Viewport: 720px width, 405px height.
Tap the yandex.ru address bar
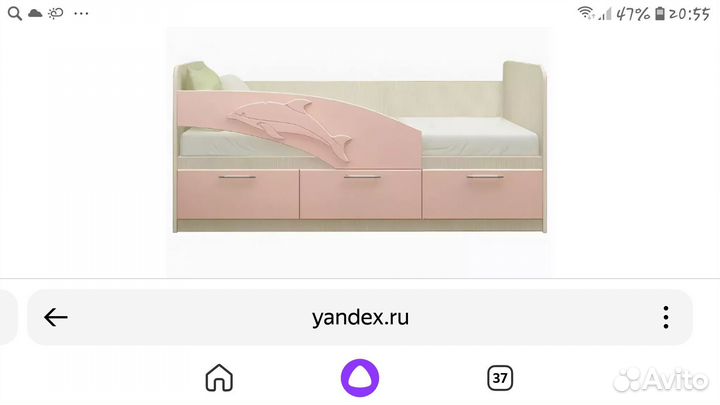point(360,318)
